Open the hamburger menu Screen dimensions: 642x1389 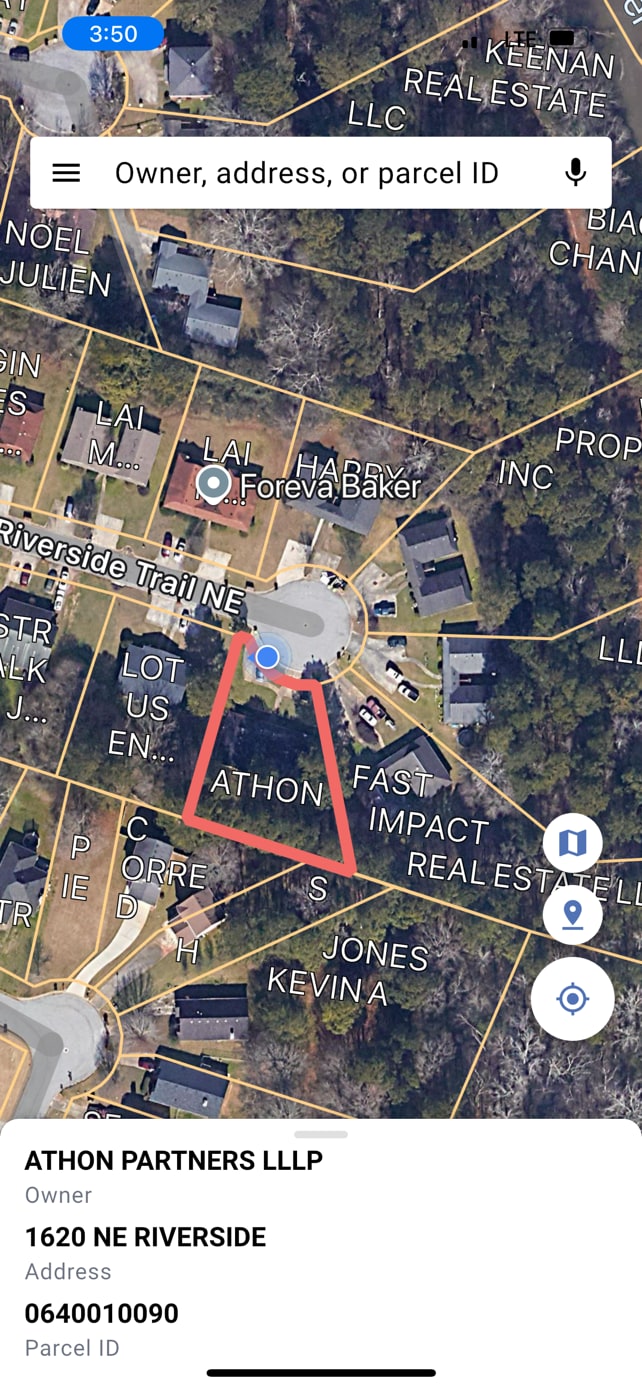click(x=66, y=173)
